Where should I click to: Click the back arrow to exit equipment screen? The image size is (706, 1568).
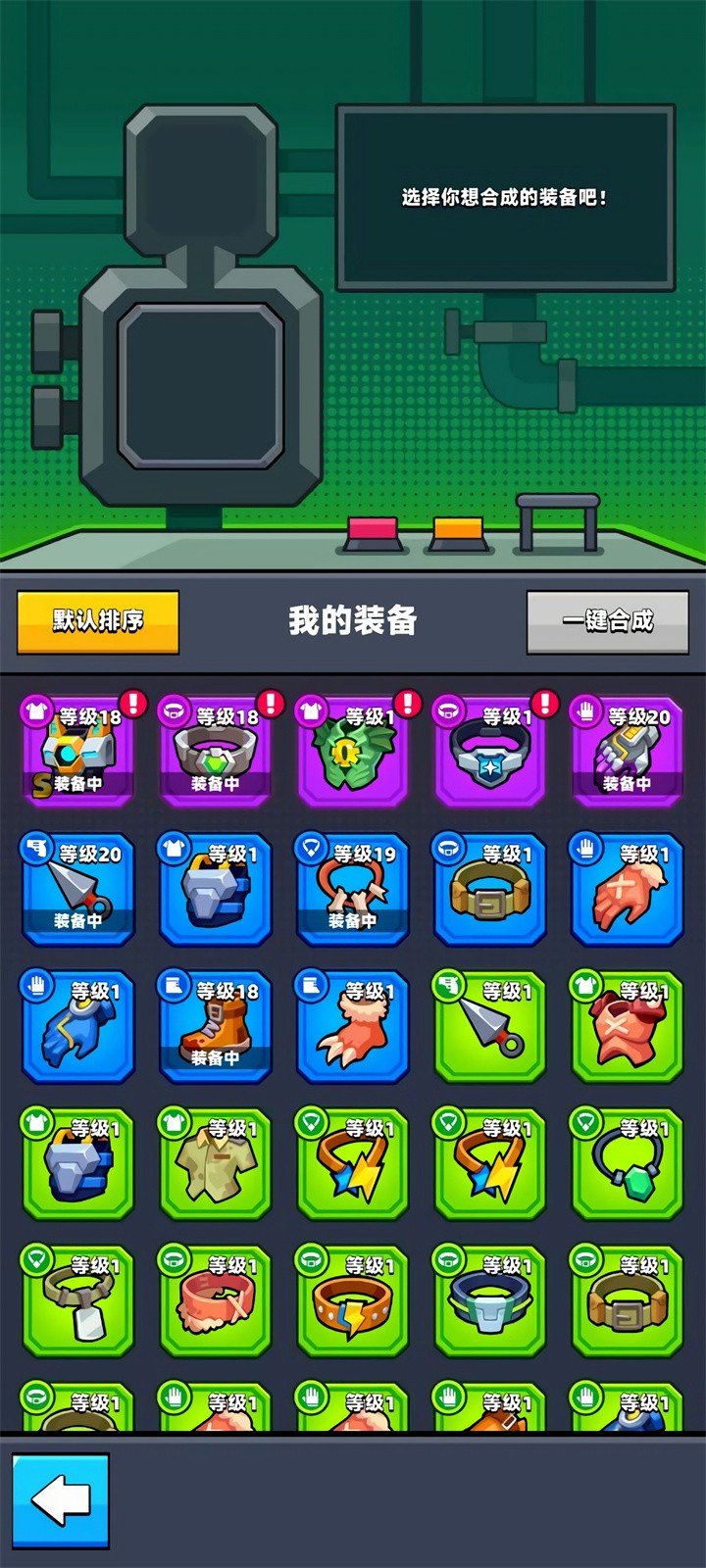[61, 1502]
